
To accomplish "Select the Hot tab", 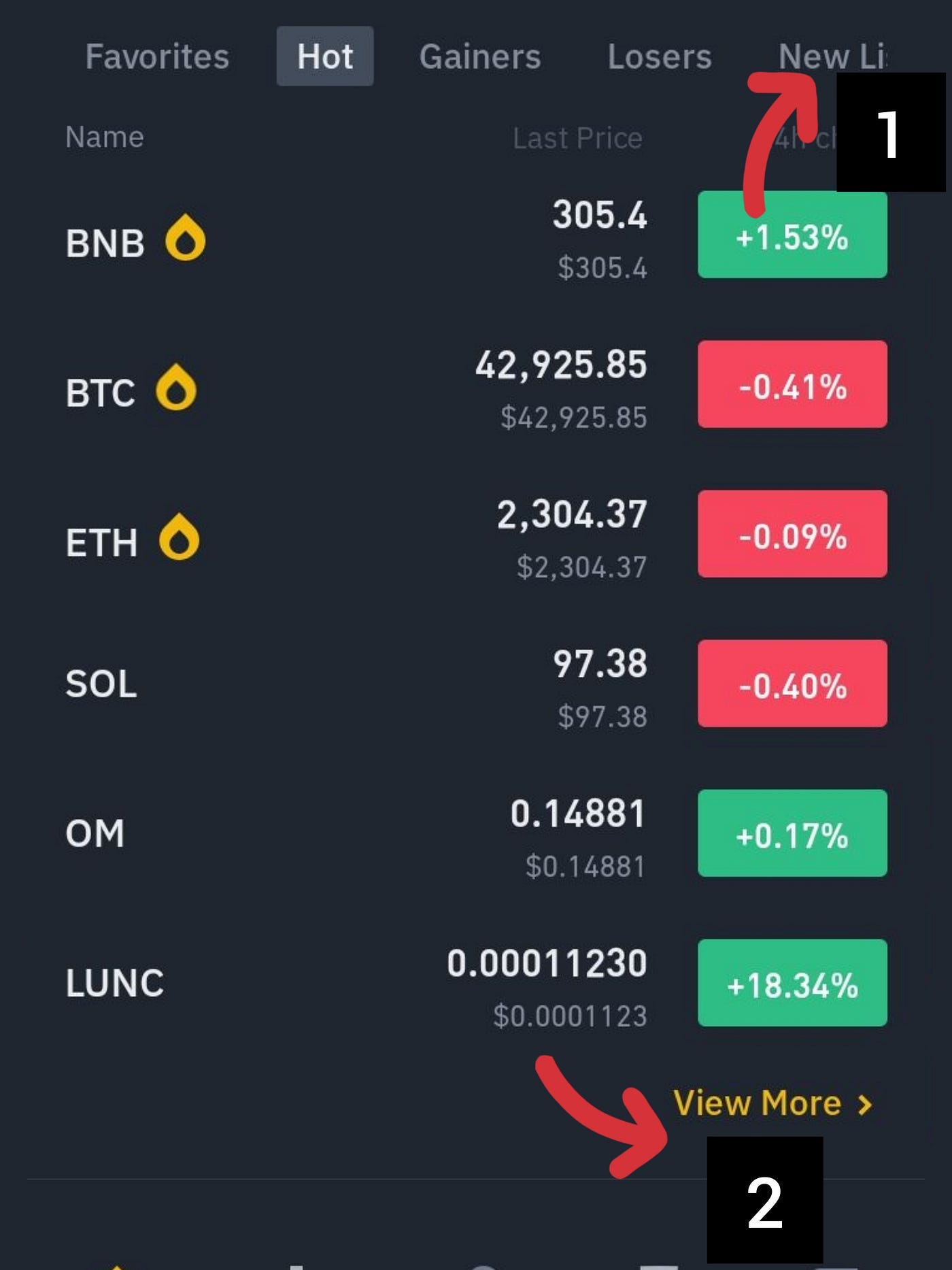I will (325, 57).
